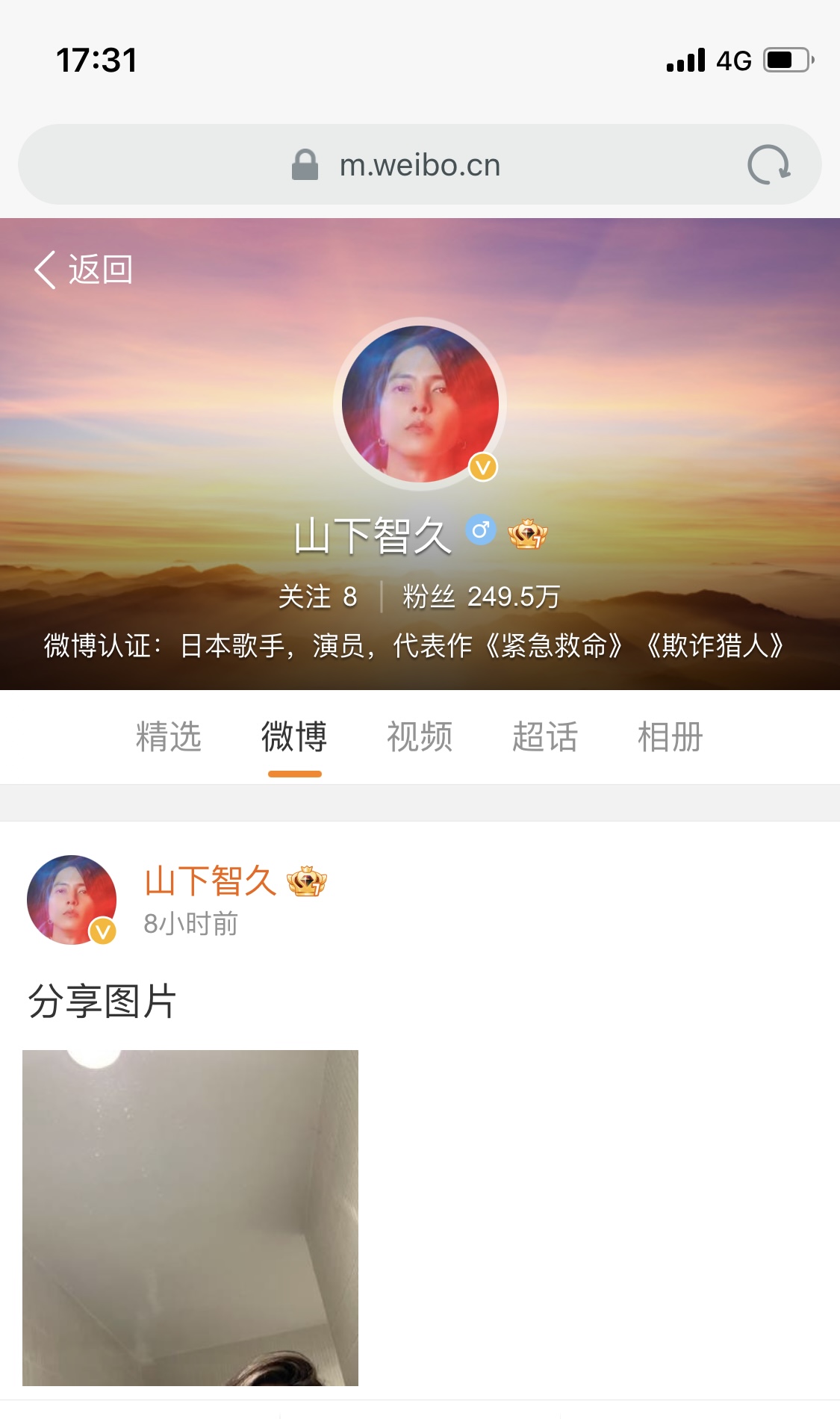
Task: Open the 分享图片 post text
Action: tap(102, 1002)
